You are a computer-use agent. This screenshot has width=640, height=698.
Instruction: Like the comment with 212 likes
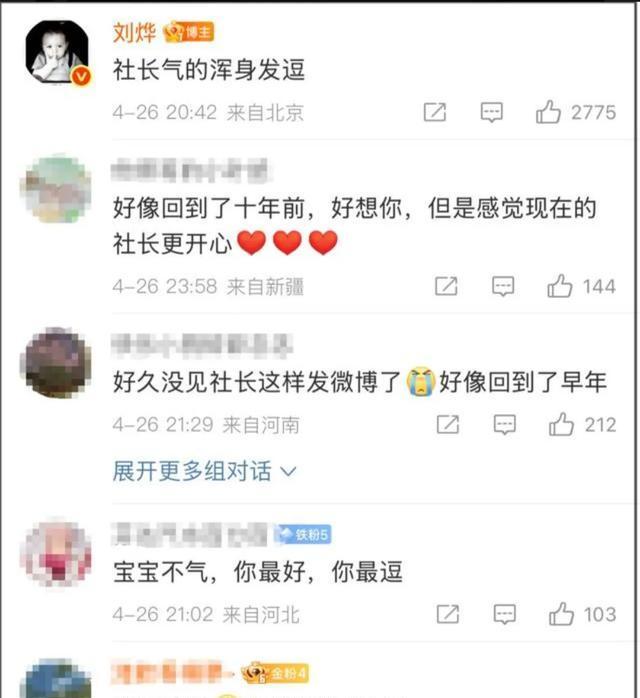pyautogui.click(x=561, y=425)
